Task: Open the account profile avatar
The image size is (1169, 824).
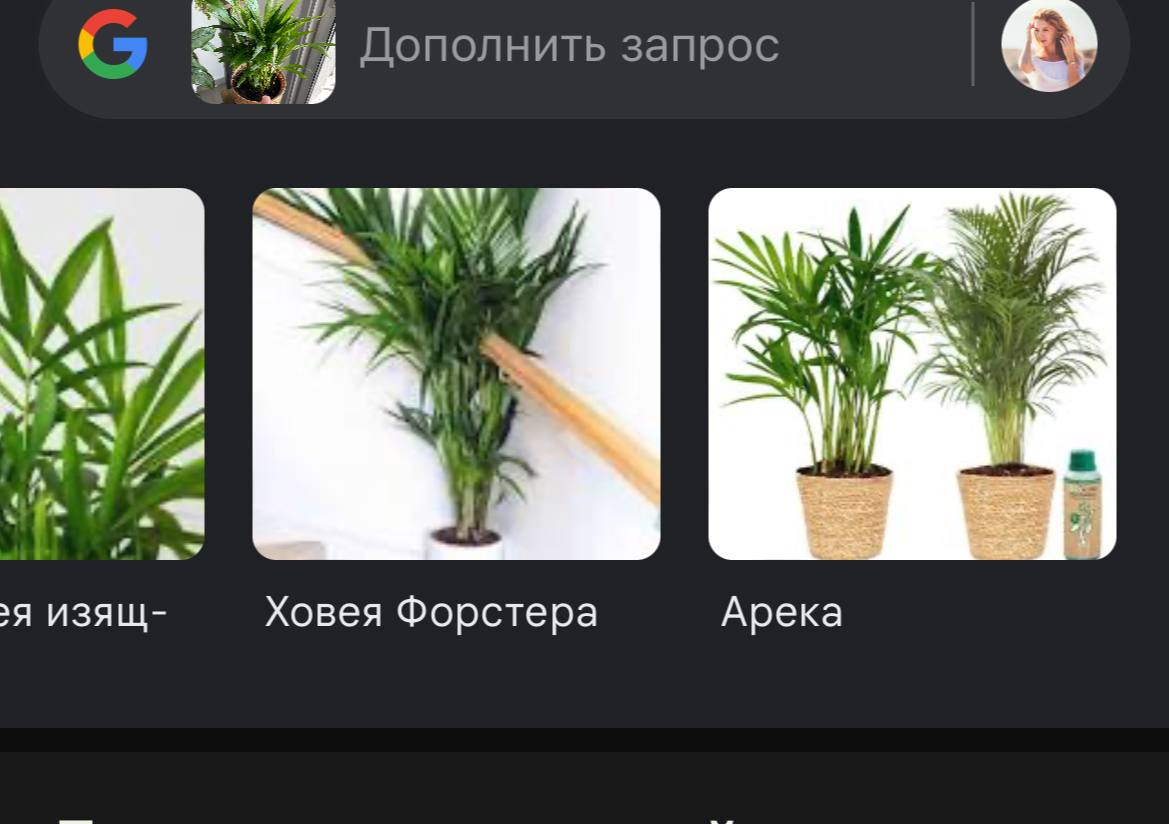Action: 1049,46
